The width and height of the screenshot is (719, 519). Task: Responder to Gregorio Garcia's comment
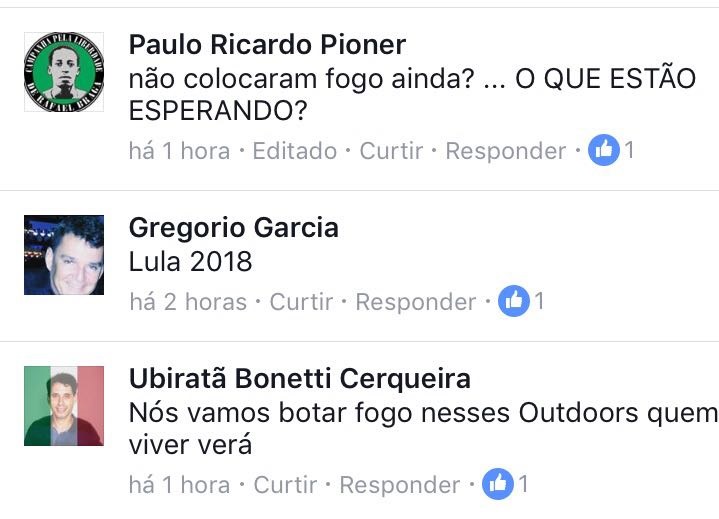(x=415, y=302)
